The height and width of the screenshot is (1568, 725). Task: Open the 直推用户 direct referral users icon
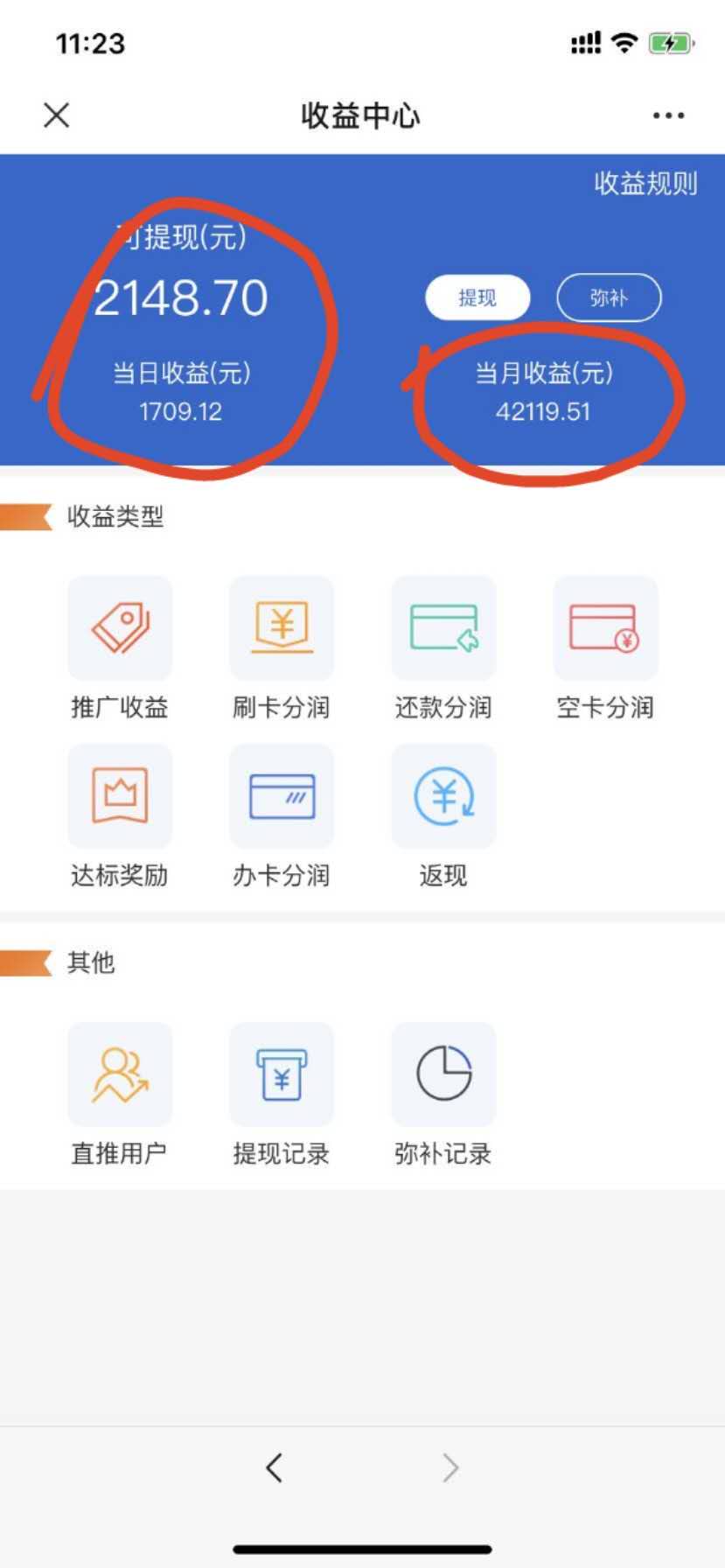[x=119, y=1074]
